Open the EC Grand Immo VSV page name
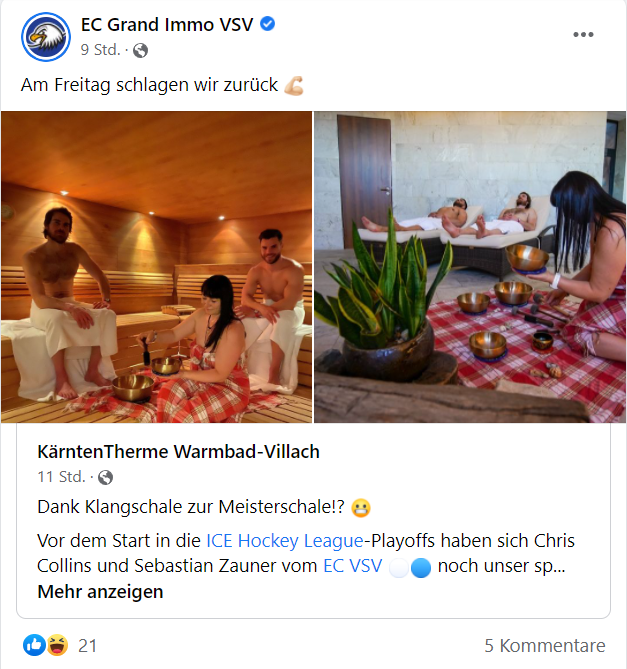The image size is (627, 669). pyautogui.click(x=168, y=24)
